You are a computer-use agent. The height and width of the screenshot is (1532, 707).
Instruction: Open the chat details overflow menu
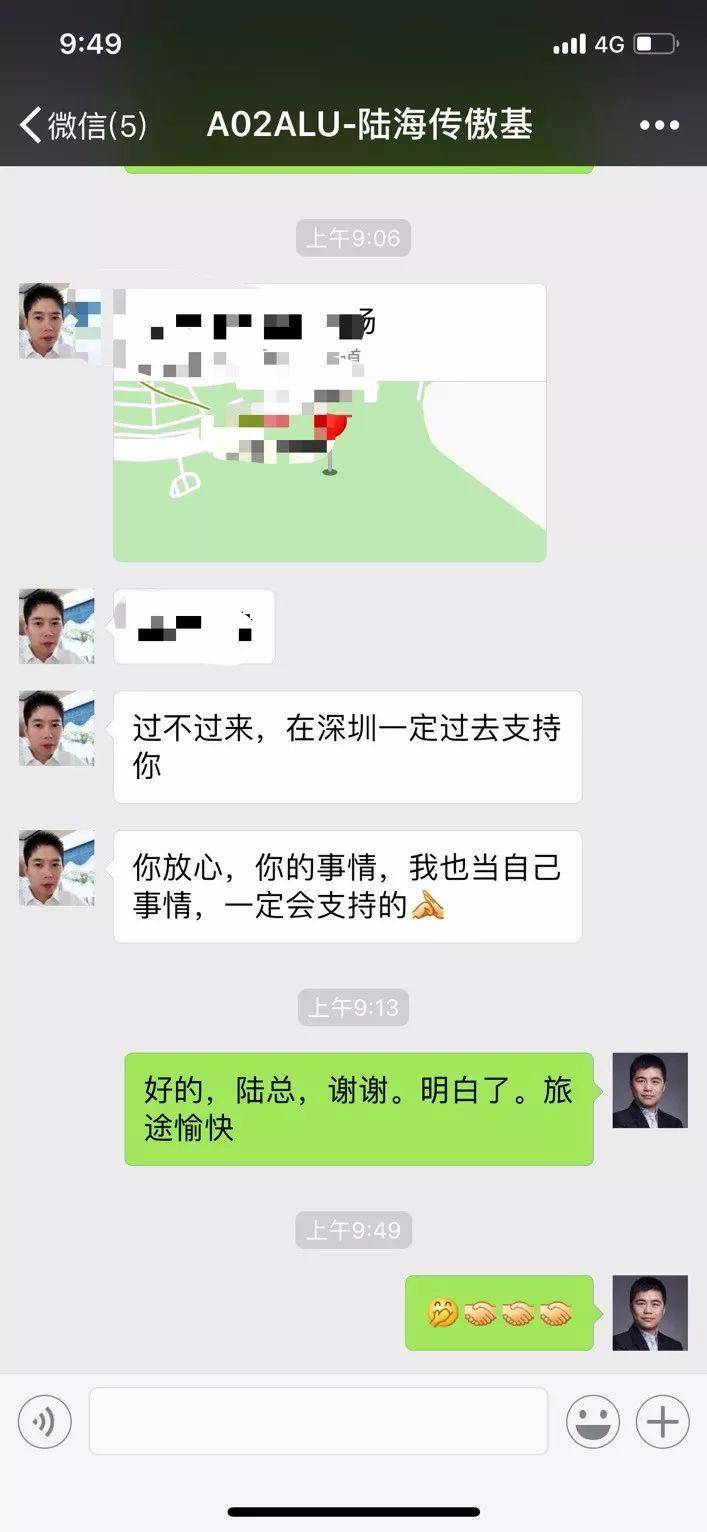point(659,125)
